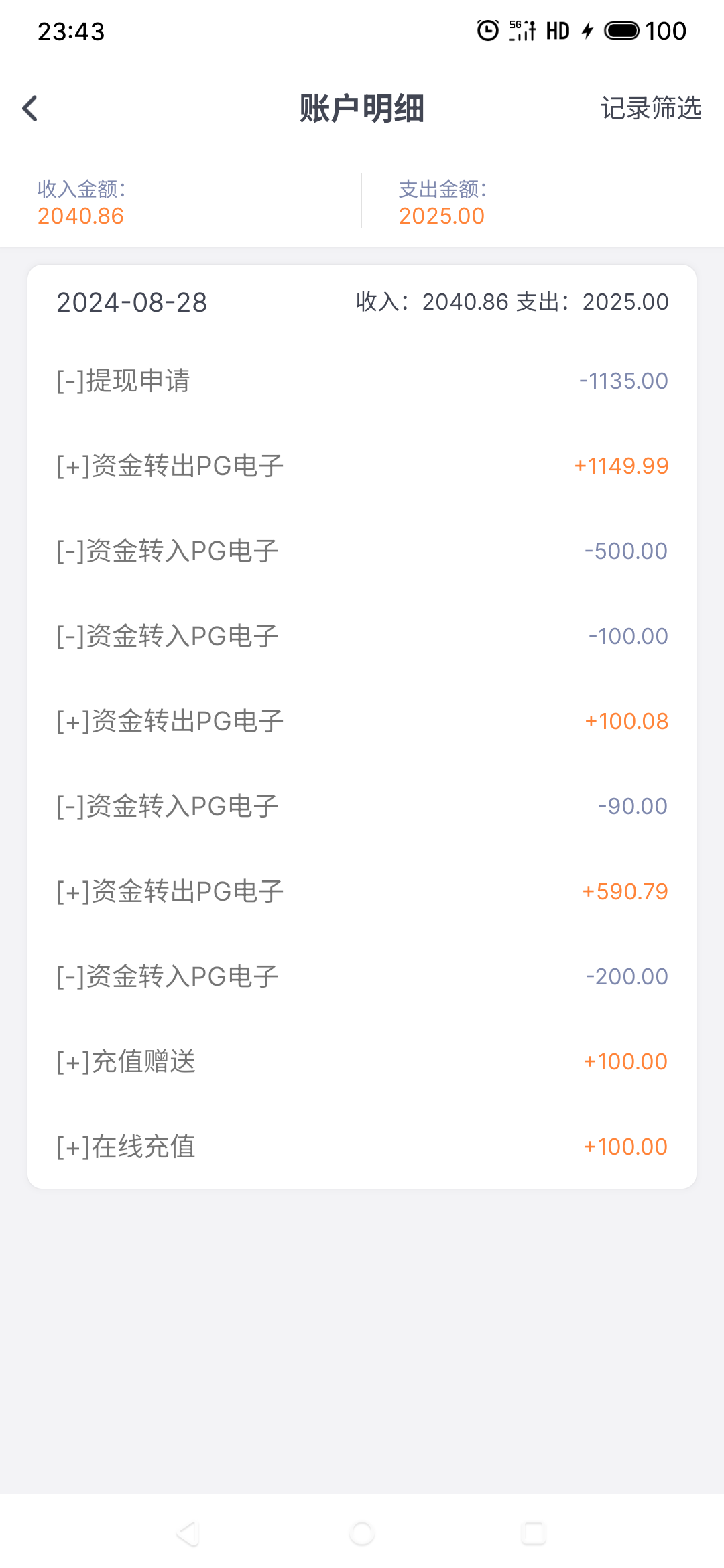The height and width of the screenshot is (1568, 724).
Task: Open the 记录筛选 record filter
Action: pyautogui.click(x=650, y=109)
